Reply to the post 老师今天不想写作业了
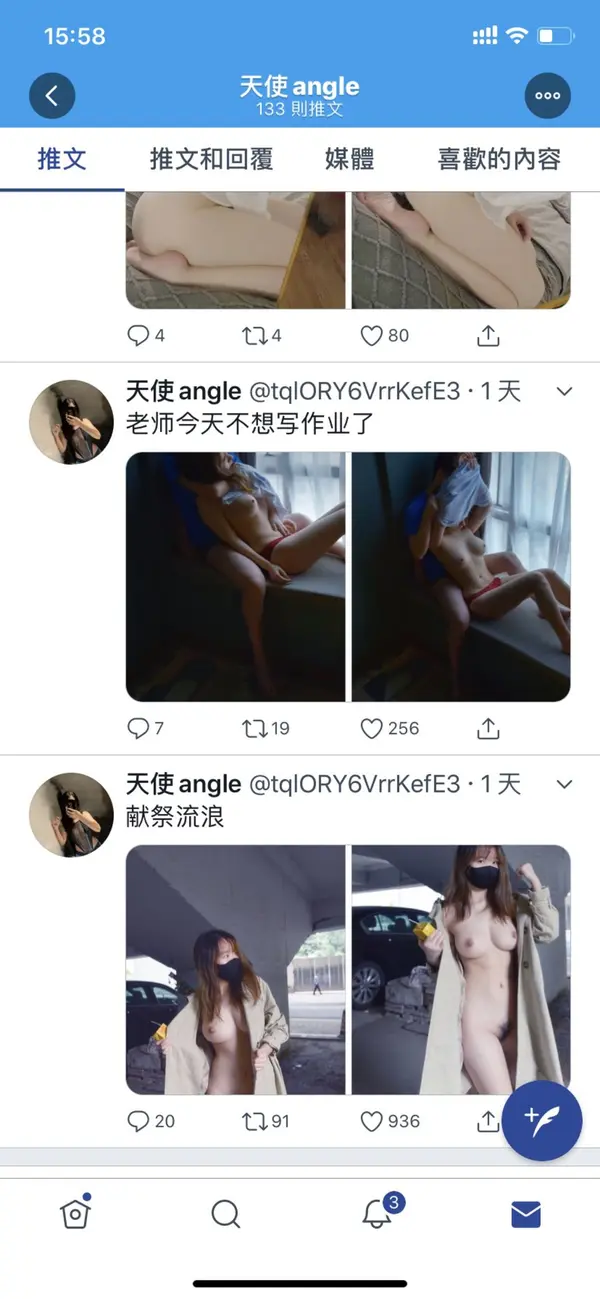 point(138,728)
